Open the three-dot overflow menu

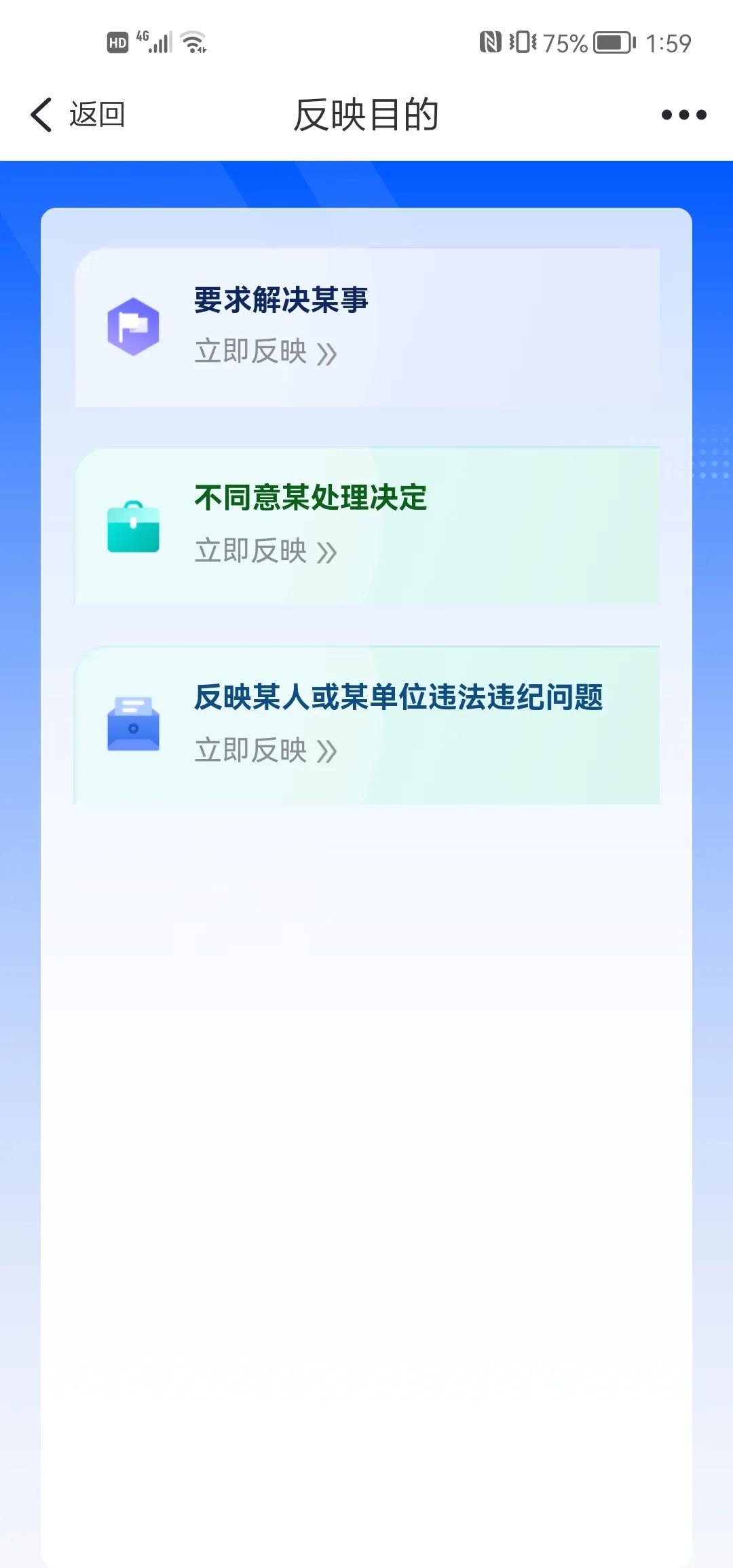click(683, 115)
